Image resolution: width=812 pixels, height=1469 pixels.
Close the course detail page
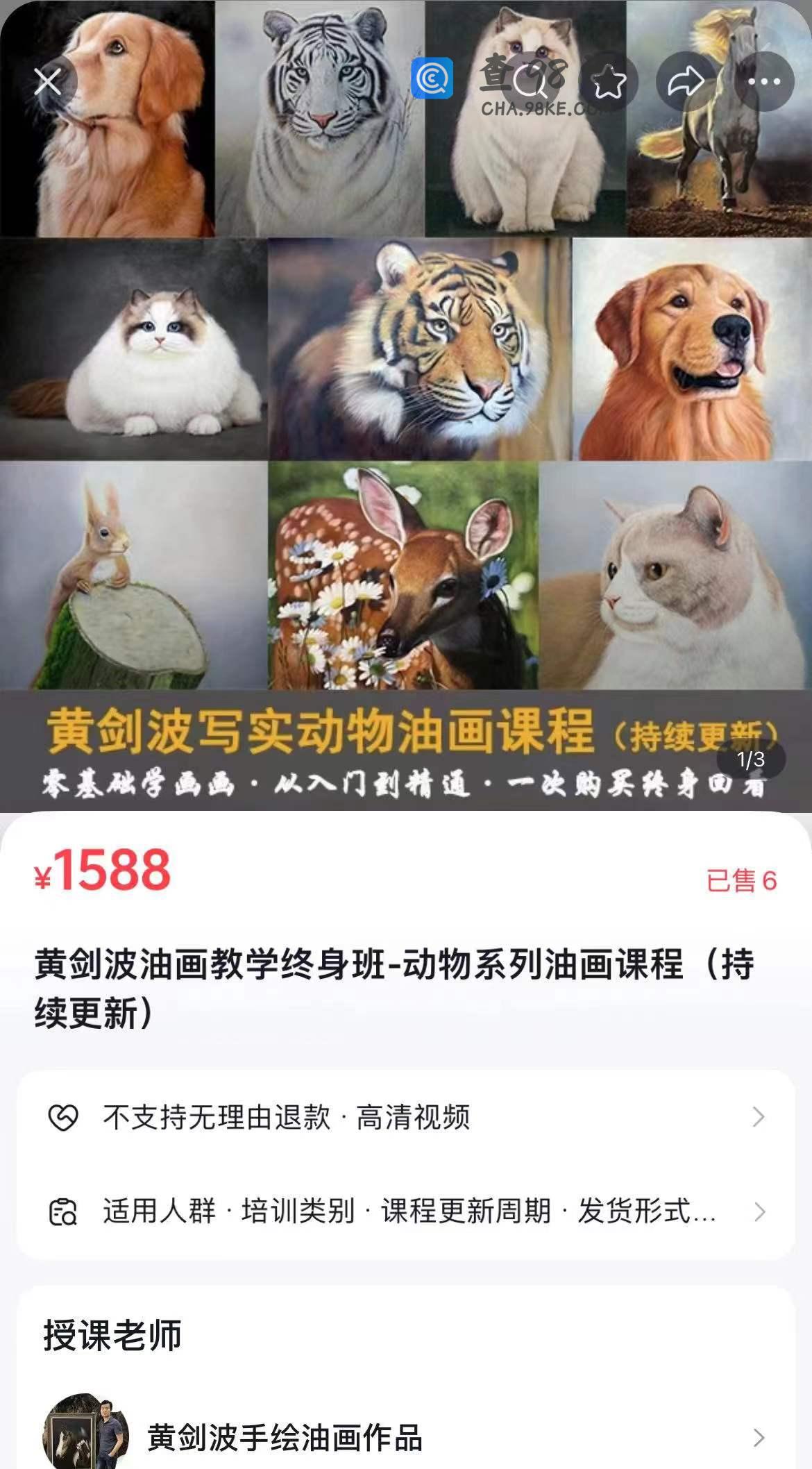pyautogui.click(x=48, y=82)
